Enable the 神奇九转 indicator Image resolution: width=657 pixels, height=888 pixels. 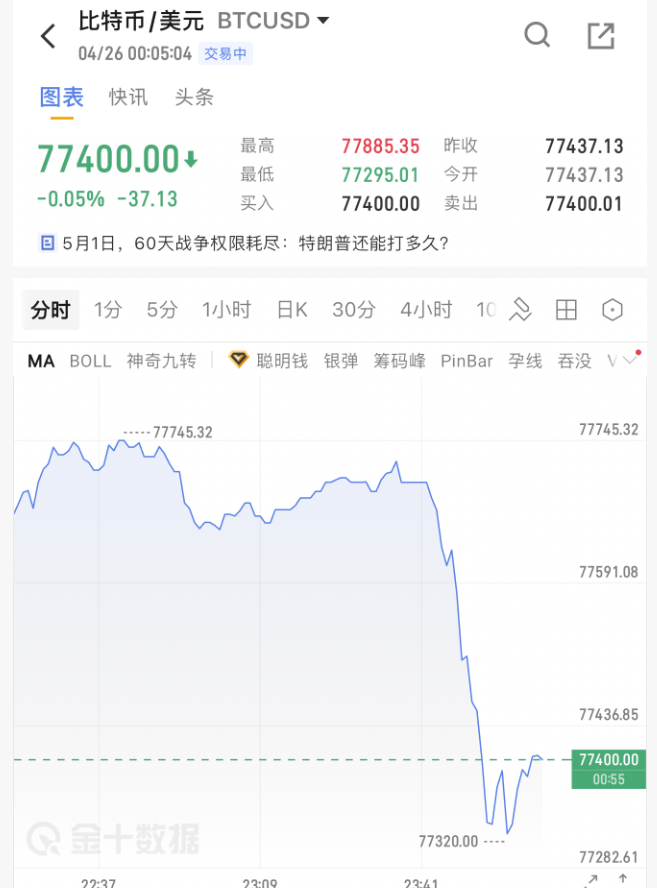point(162,361)
